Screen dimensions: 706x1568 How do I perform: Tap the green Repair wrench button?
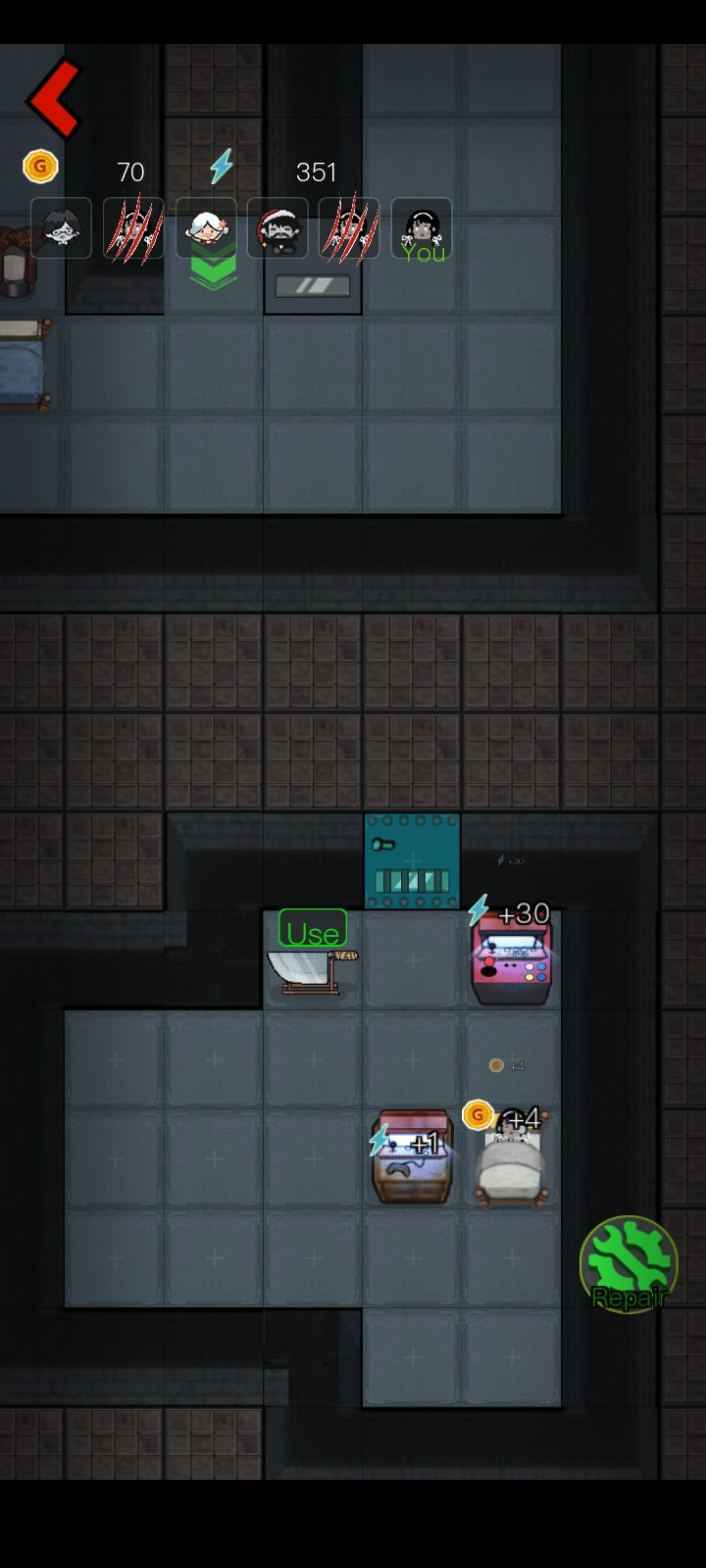point(628,1264)
